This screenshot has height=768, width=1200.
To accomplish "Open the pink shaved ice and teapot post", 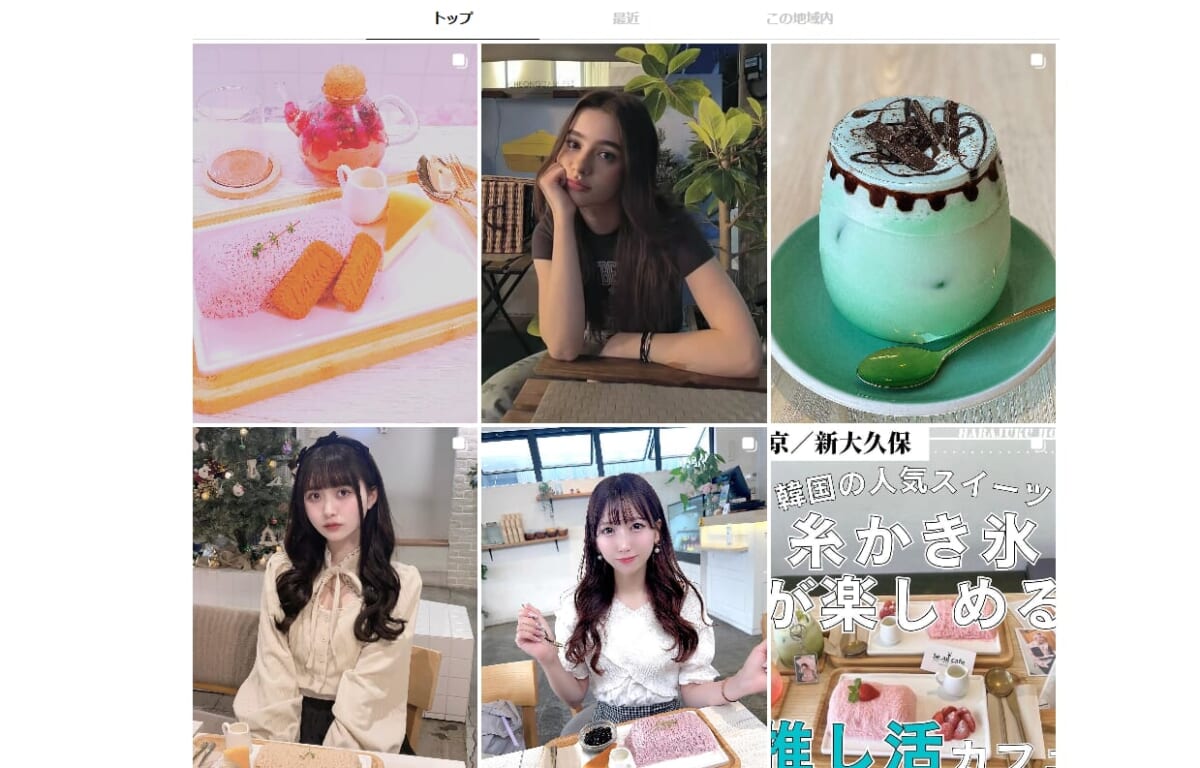I will (335, 233).
